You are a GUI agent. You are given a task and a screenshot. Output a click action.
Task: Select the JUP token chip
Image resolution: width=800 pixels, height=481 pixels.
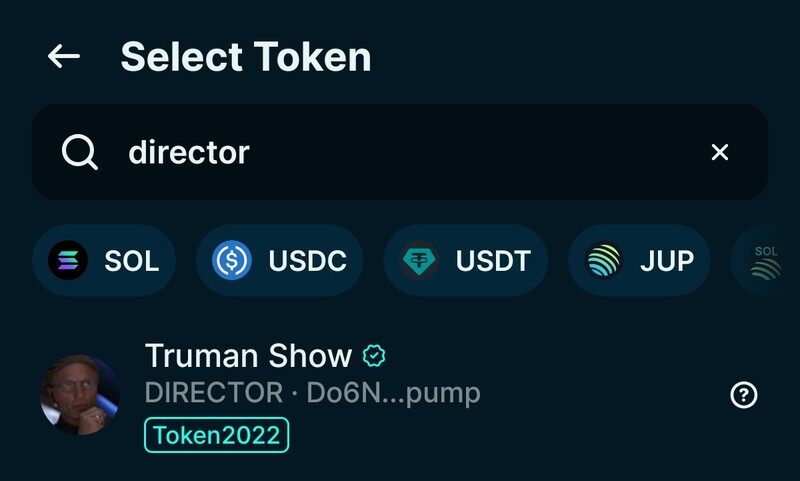tap(639, 261)
